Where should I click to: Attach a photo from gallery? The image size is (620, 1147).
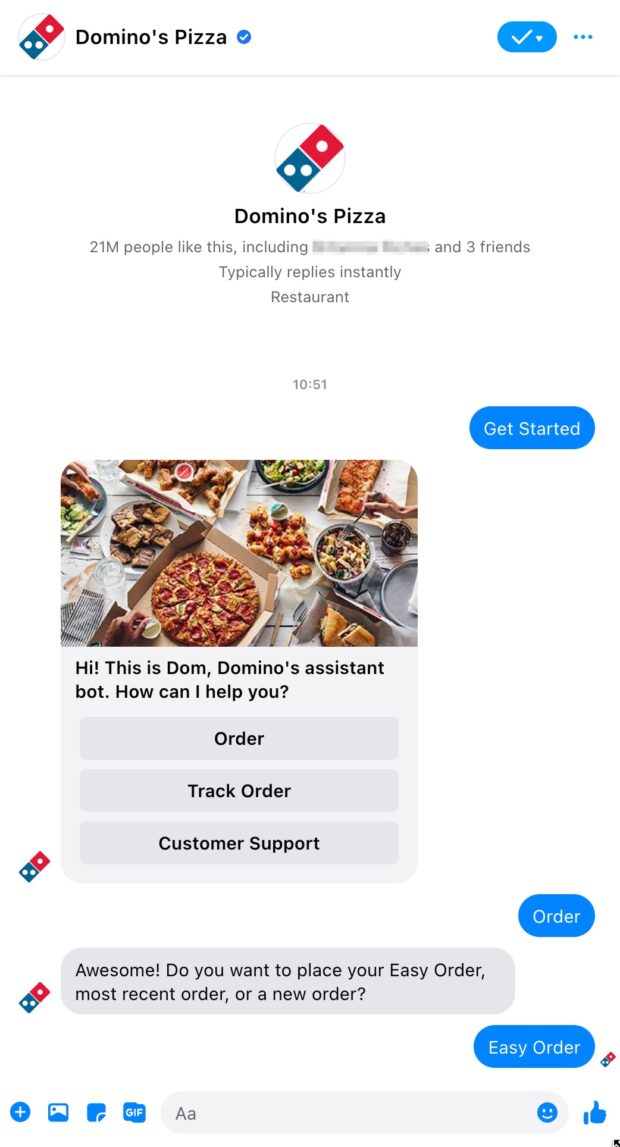[58, 1111]
